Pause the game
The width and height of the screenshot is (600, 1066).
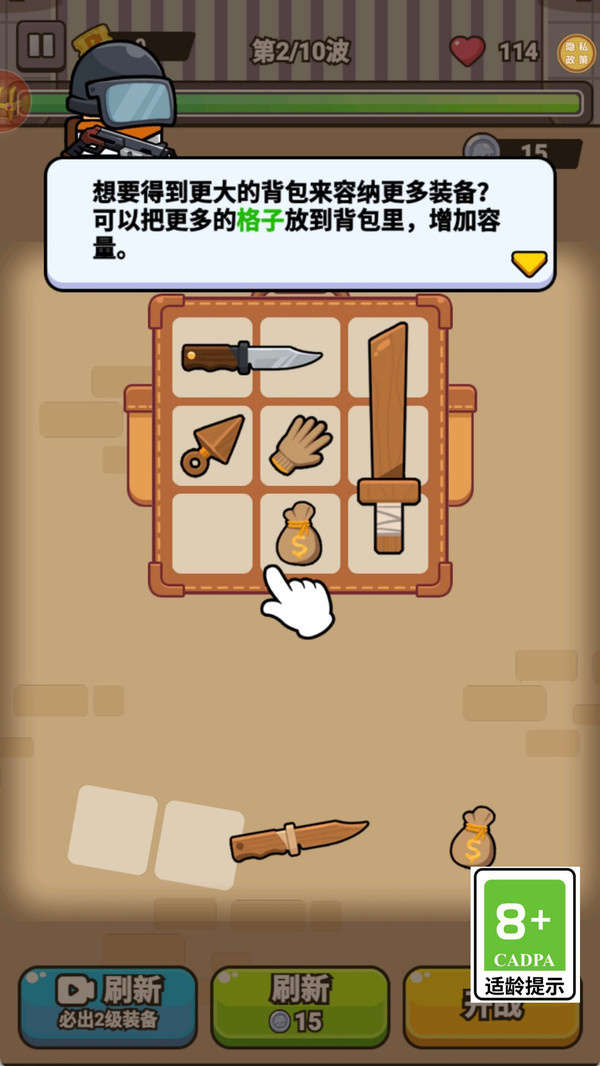(41, 46)
